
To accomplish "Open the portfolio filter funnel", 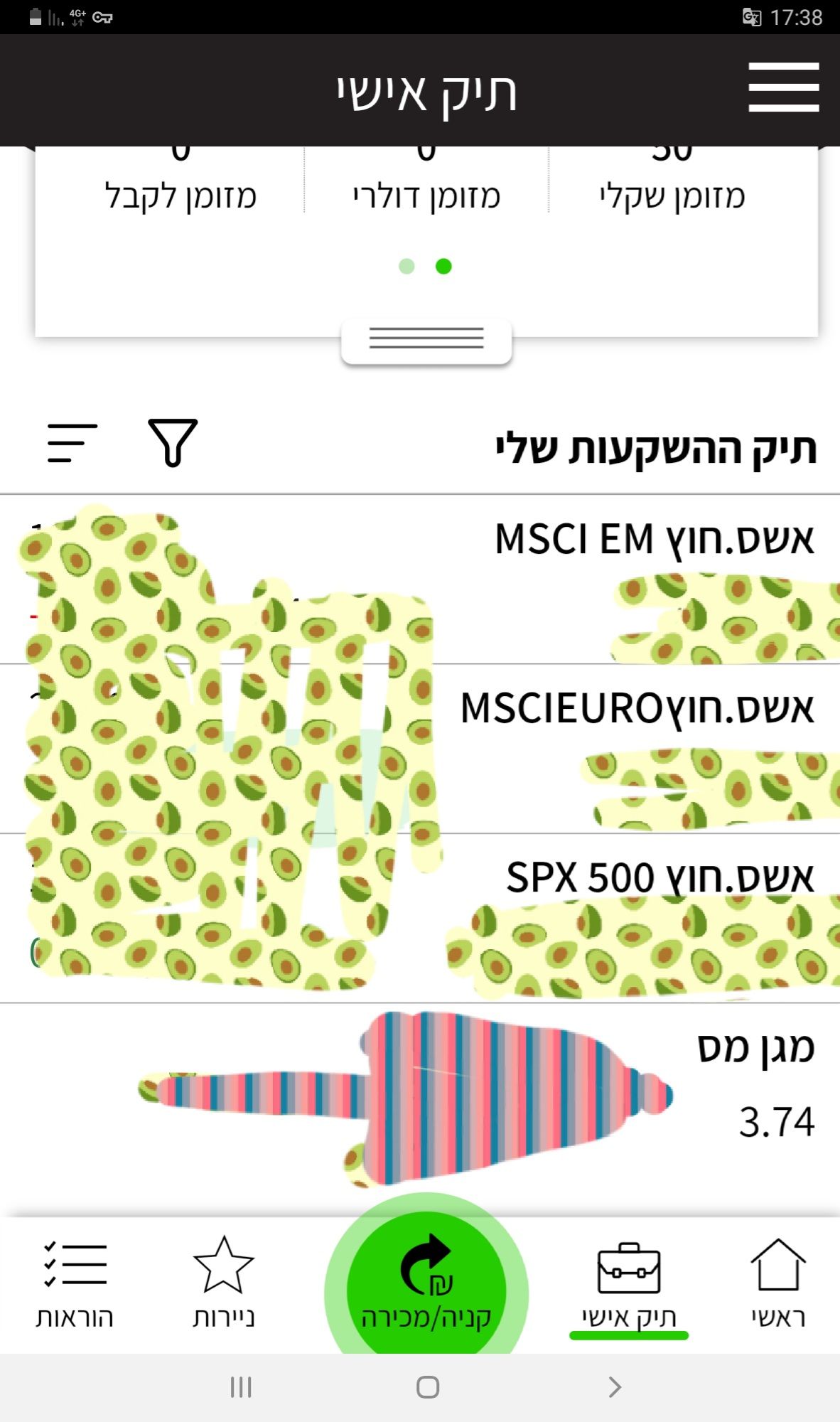I will (x=173, y=442).
